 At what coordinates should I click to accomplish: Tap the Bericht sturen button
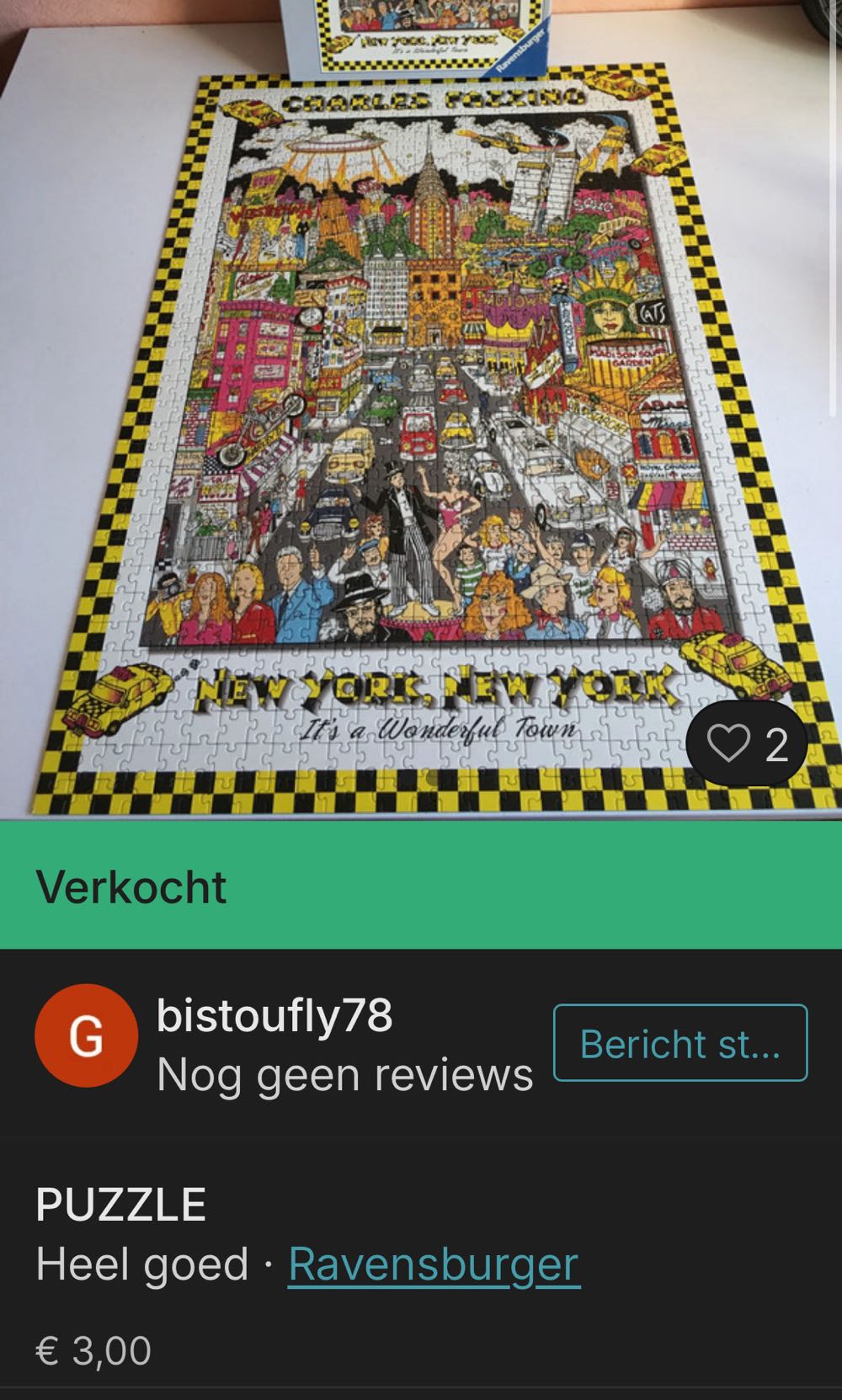(679, 1043)
